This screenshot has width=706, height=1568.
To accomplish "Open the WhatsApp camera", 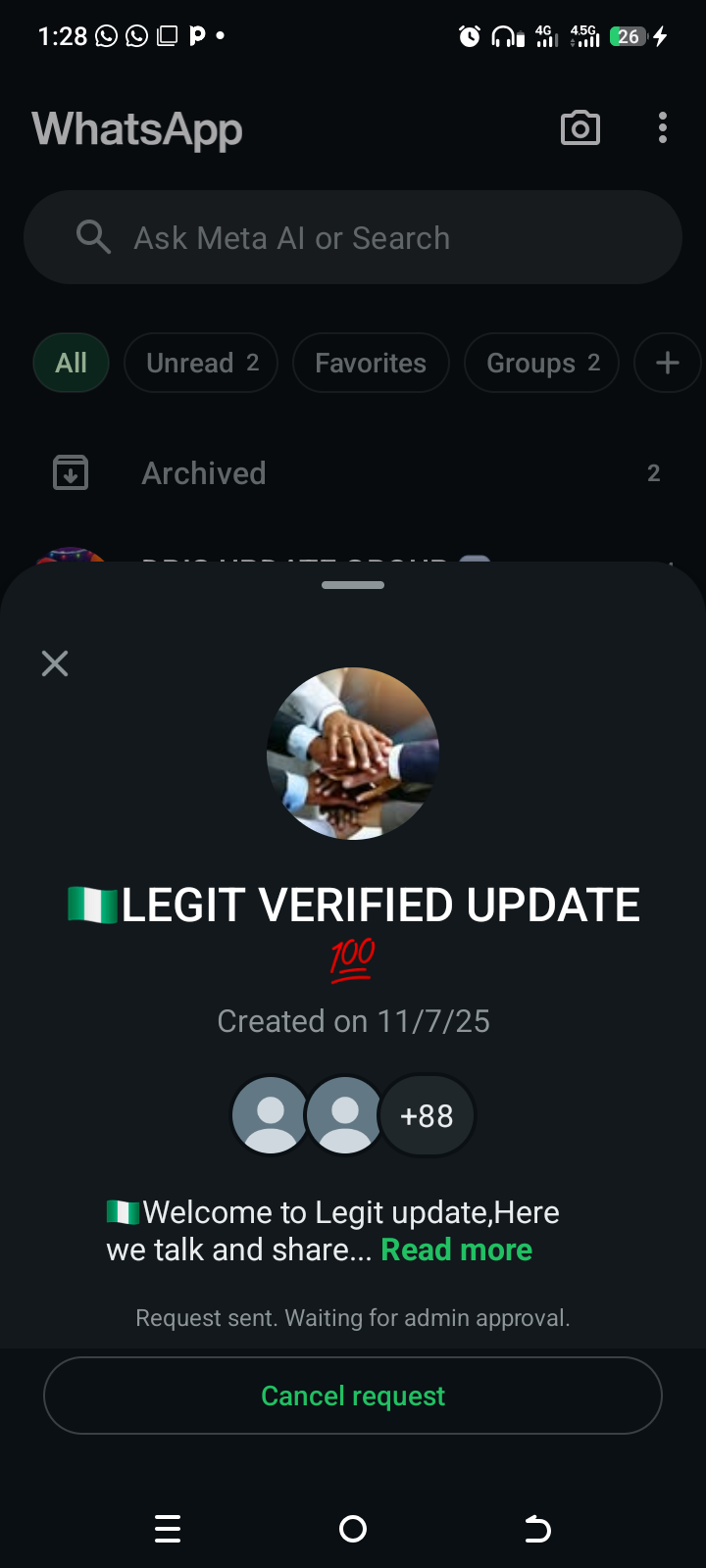I will pyautogui.click(x=580, y=128).
